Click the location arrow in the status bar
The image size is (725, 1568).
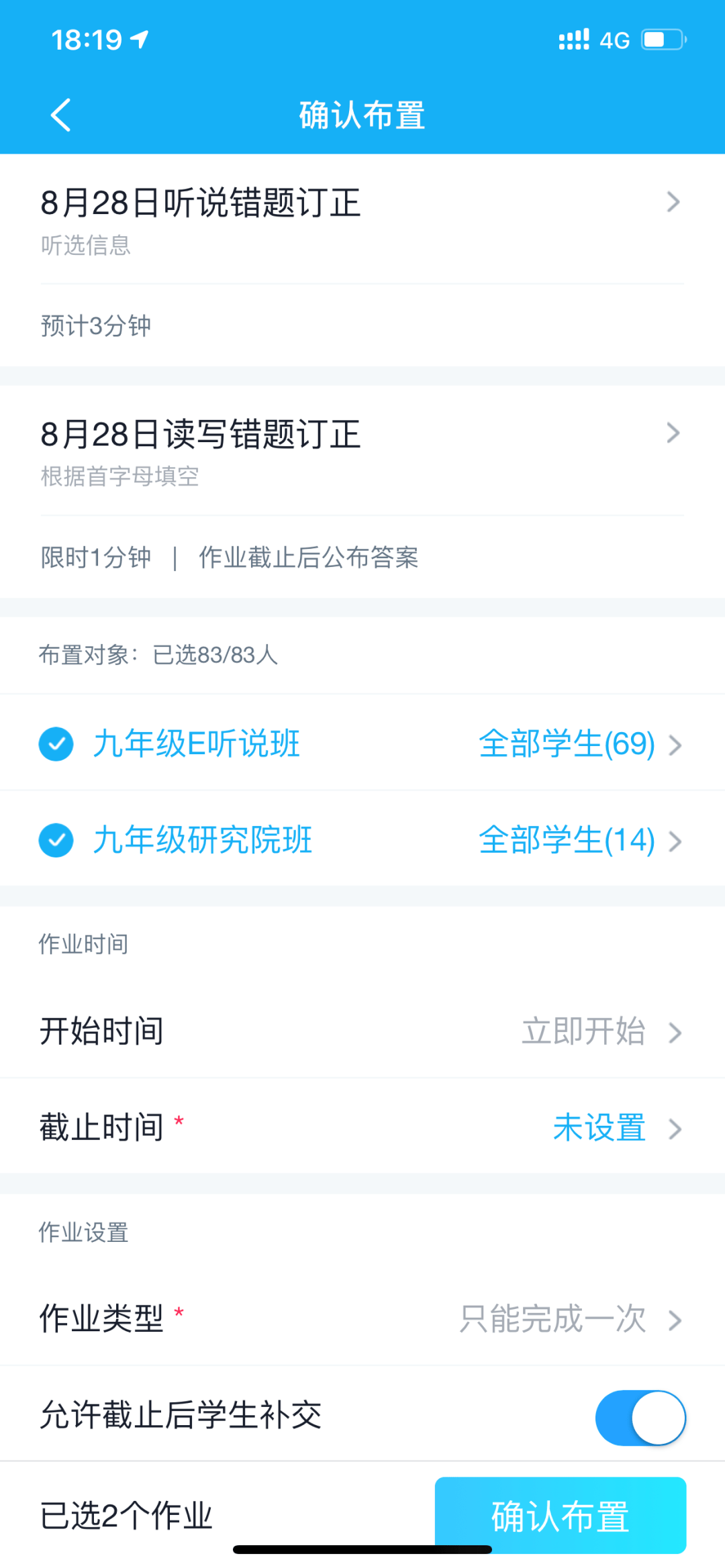pos(139,38)
